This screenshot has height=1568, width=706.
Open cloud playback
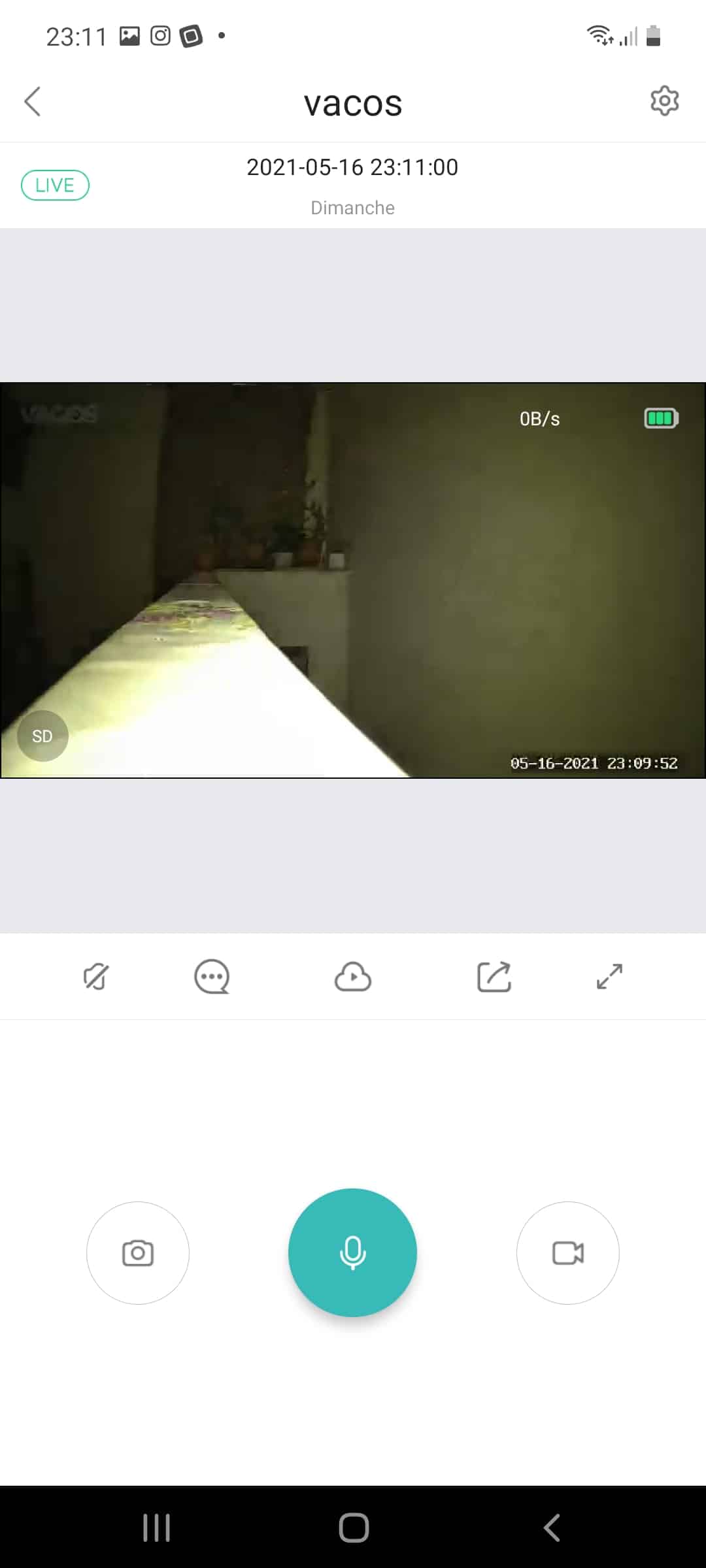pos(353,977)
